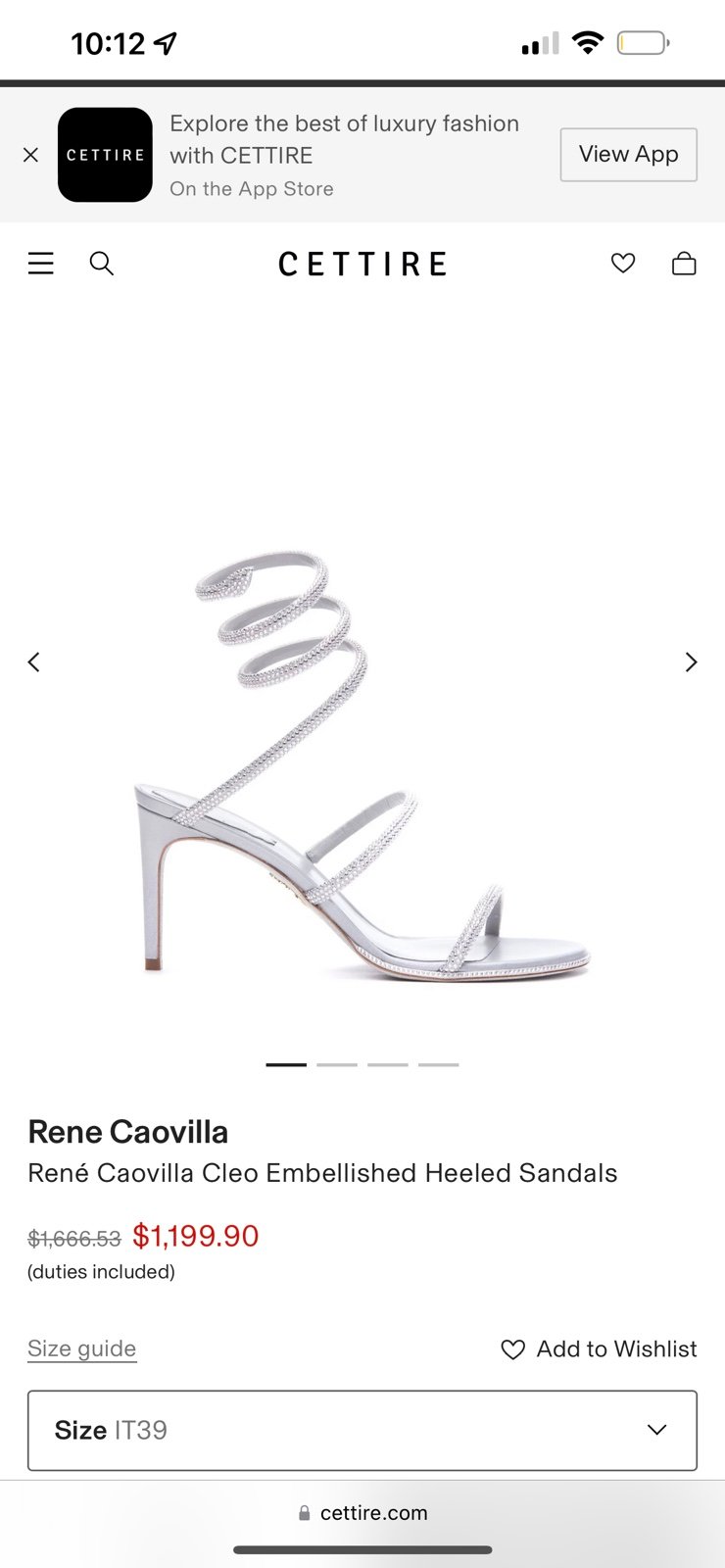This screenshot has height=1568, width=725.
Task: Jump to the second image indicator
Action: 337,1064
